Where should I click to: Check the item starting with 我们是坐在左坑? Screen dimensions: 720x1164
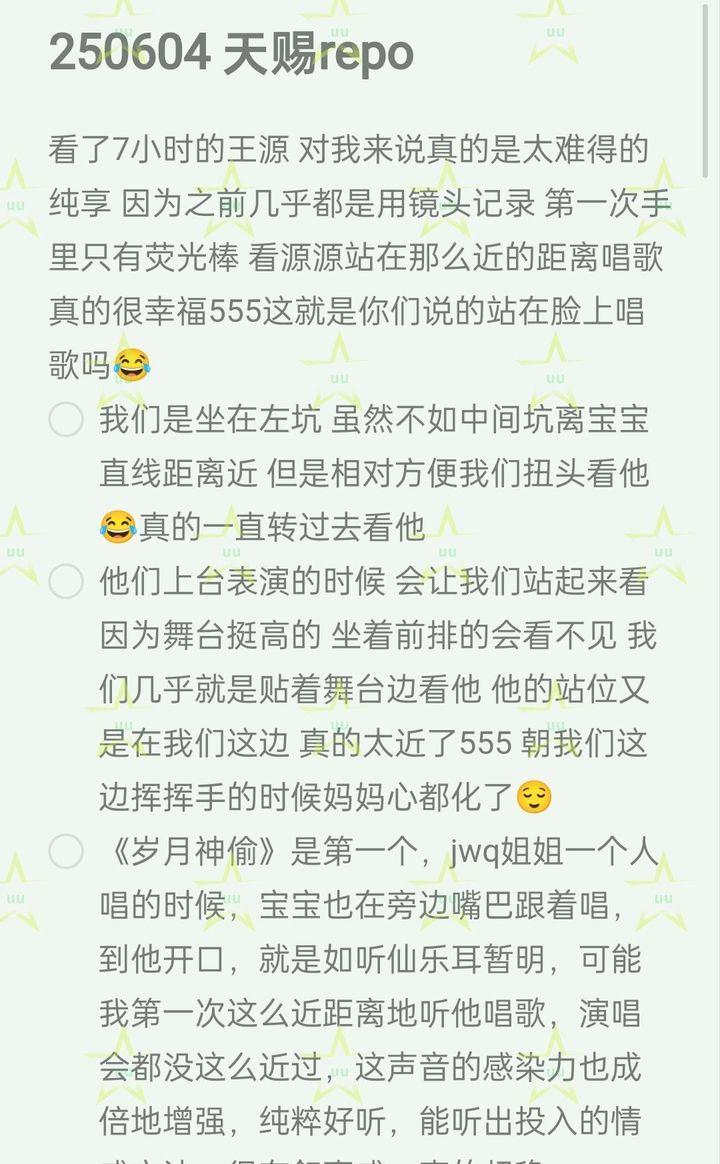[66, 419]
